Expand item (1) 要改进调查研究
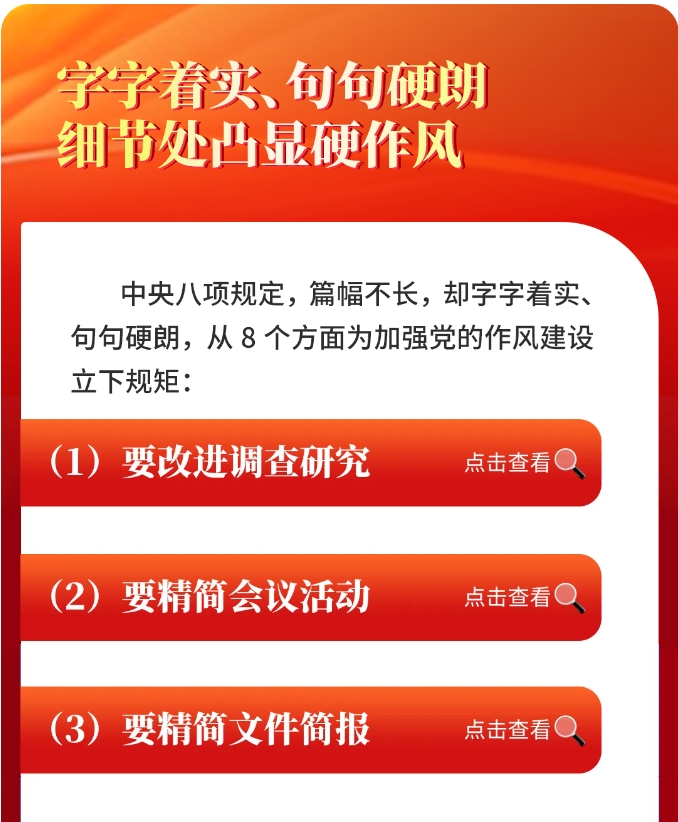This screenshot has width=678, height=822. 523,463
